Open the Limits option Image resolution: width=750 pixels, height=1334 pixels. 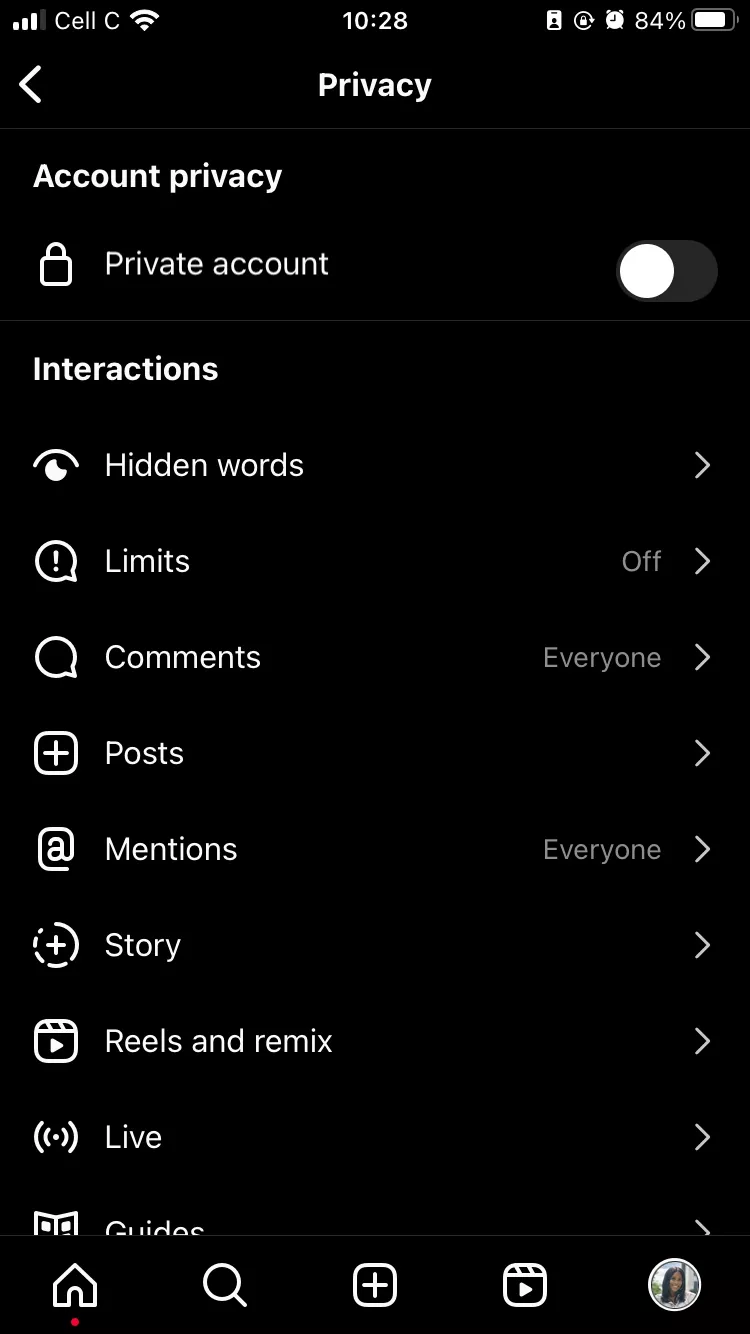point(374,561)
